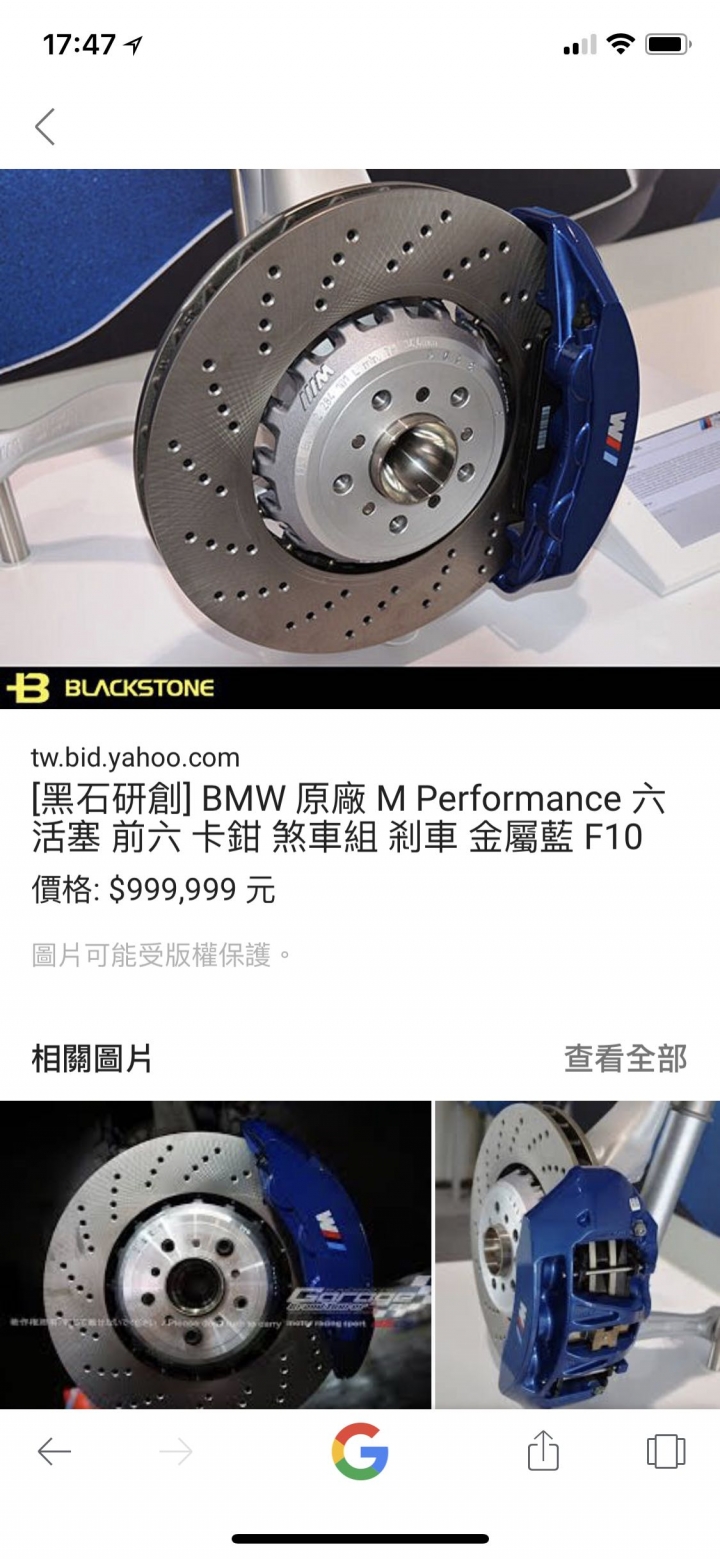Open the related image showing caliper rear view
The height and width of the screenshot is (1559, 720).
point(577,1254)
